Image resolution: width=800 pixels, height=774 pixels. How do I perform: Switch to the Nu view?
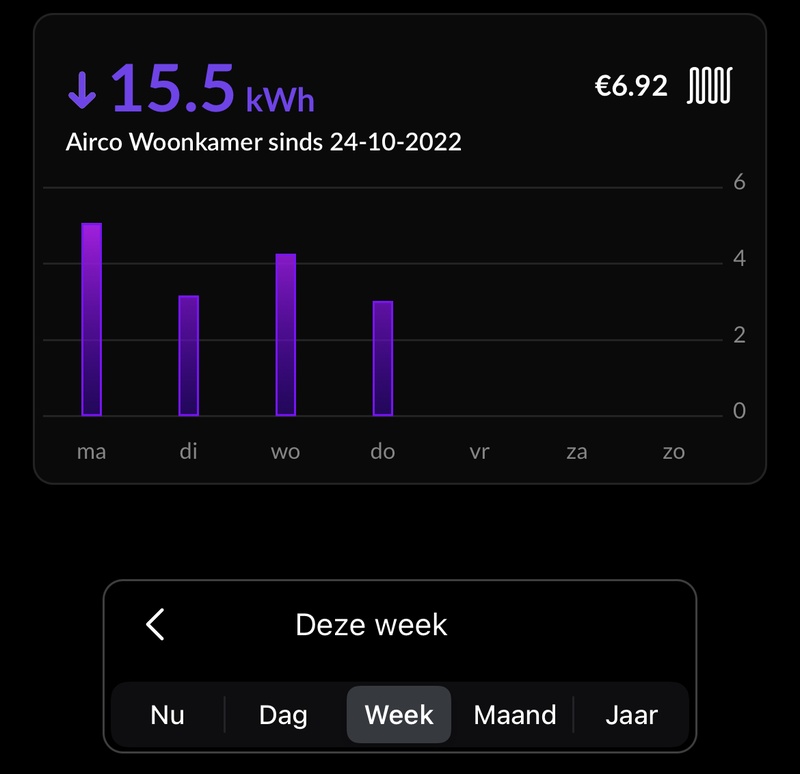coord(168,715)
